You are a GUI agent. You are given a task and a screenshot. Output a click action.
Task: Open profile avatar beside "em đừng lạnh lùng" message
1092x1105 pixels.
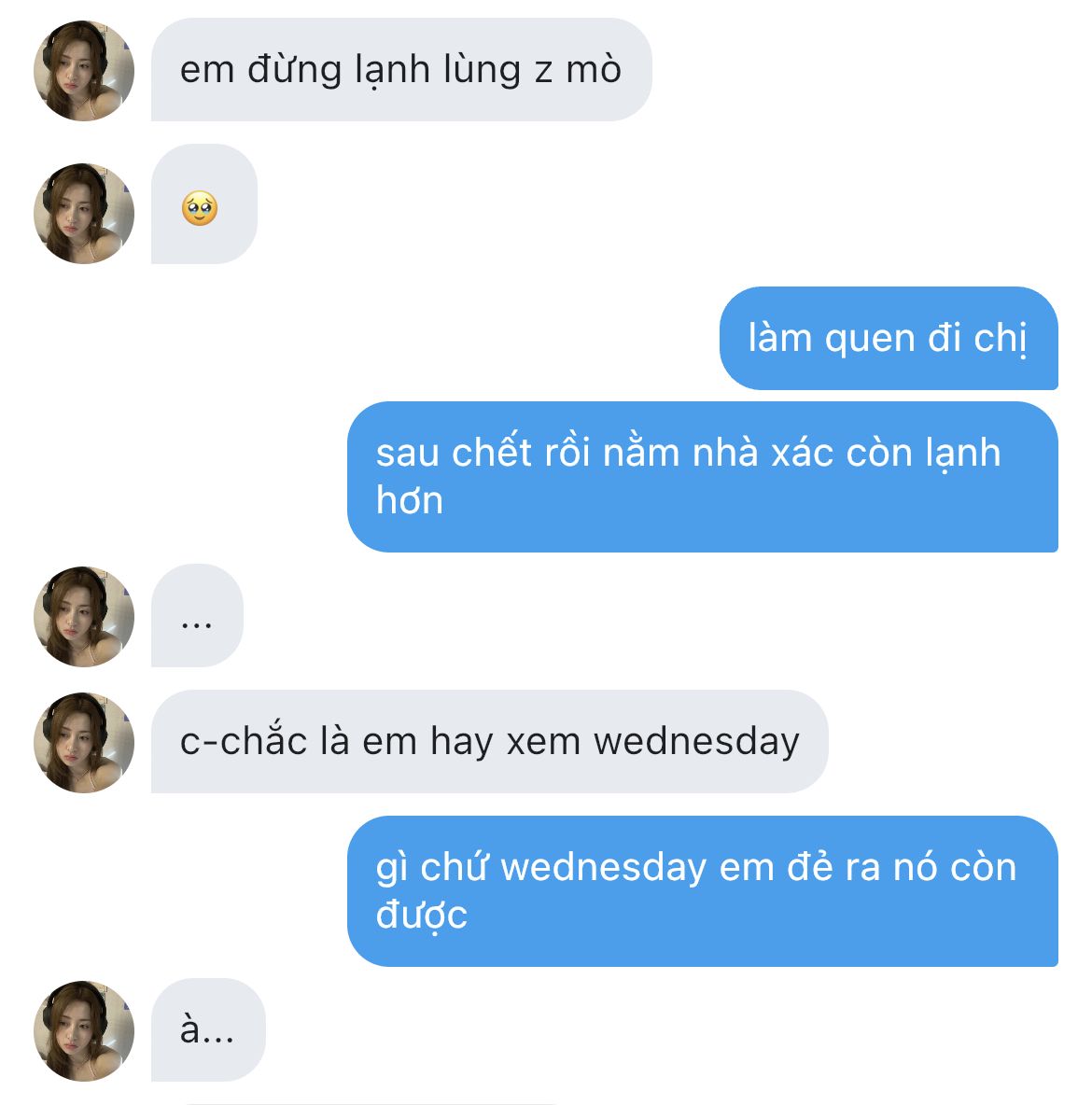click(x=84, y=71)
